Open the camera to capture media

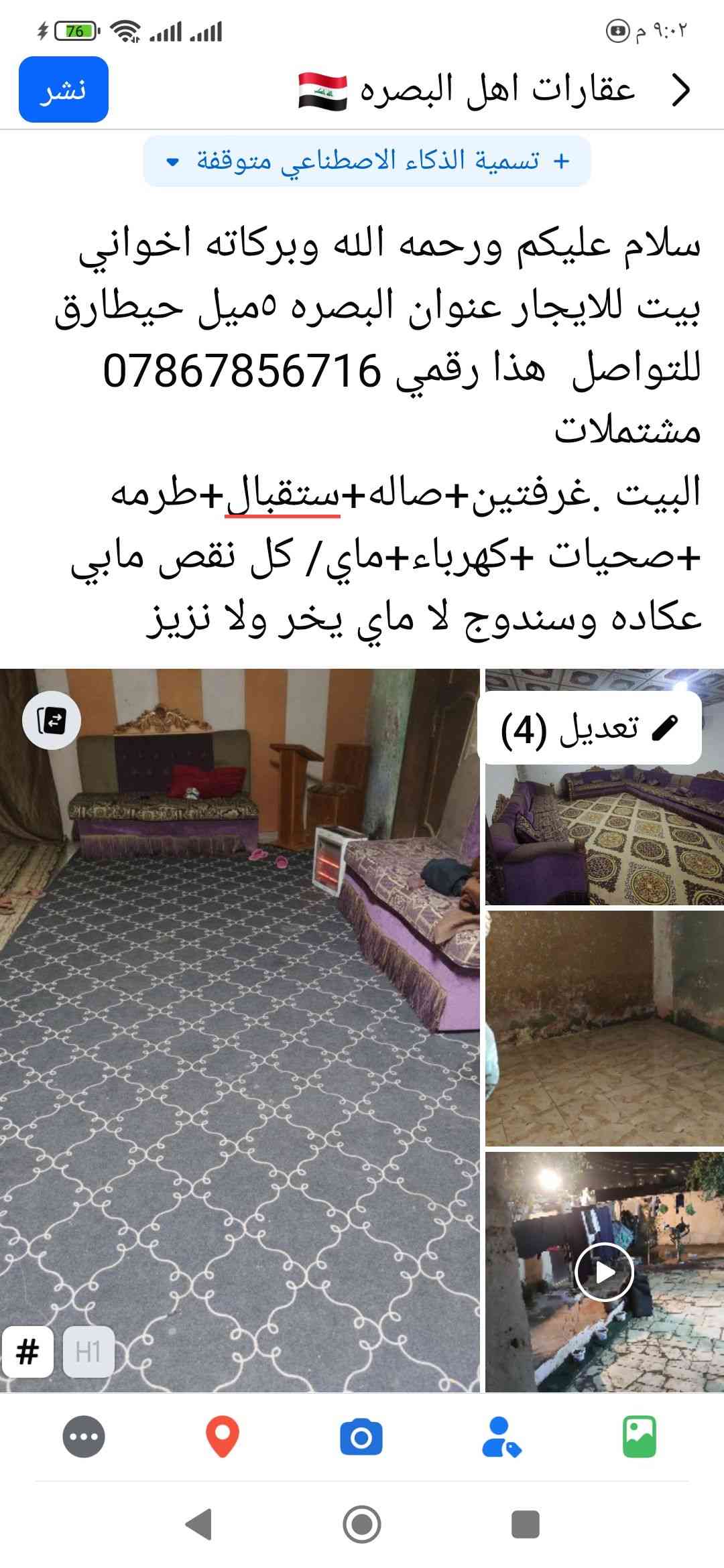coord(361,1437)
